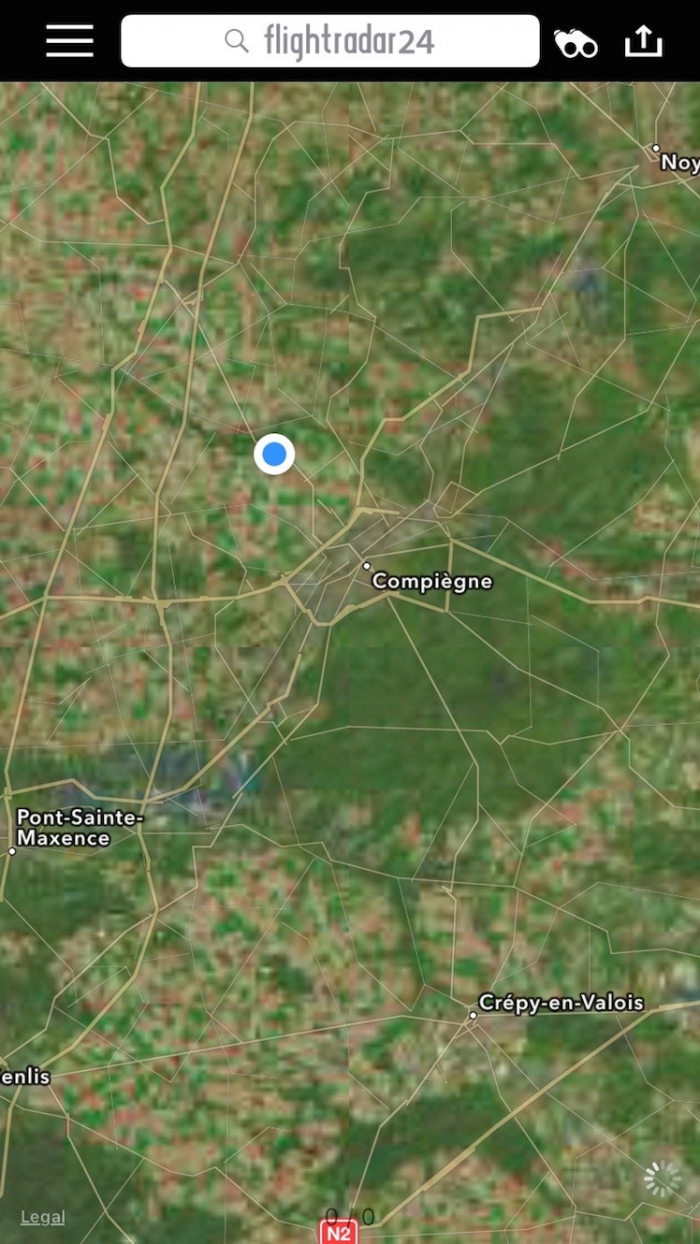Tap the flightradar24 search field
The image size is (700, 1244).
(330, 41)
